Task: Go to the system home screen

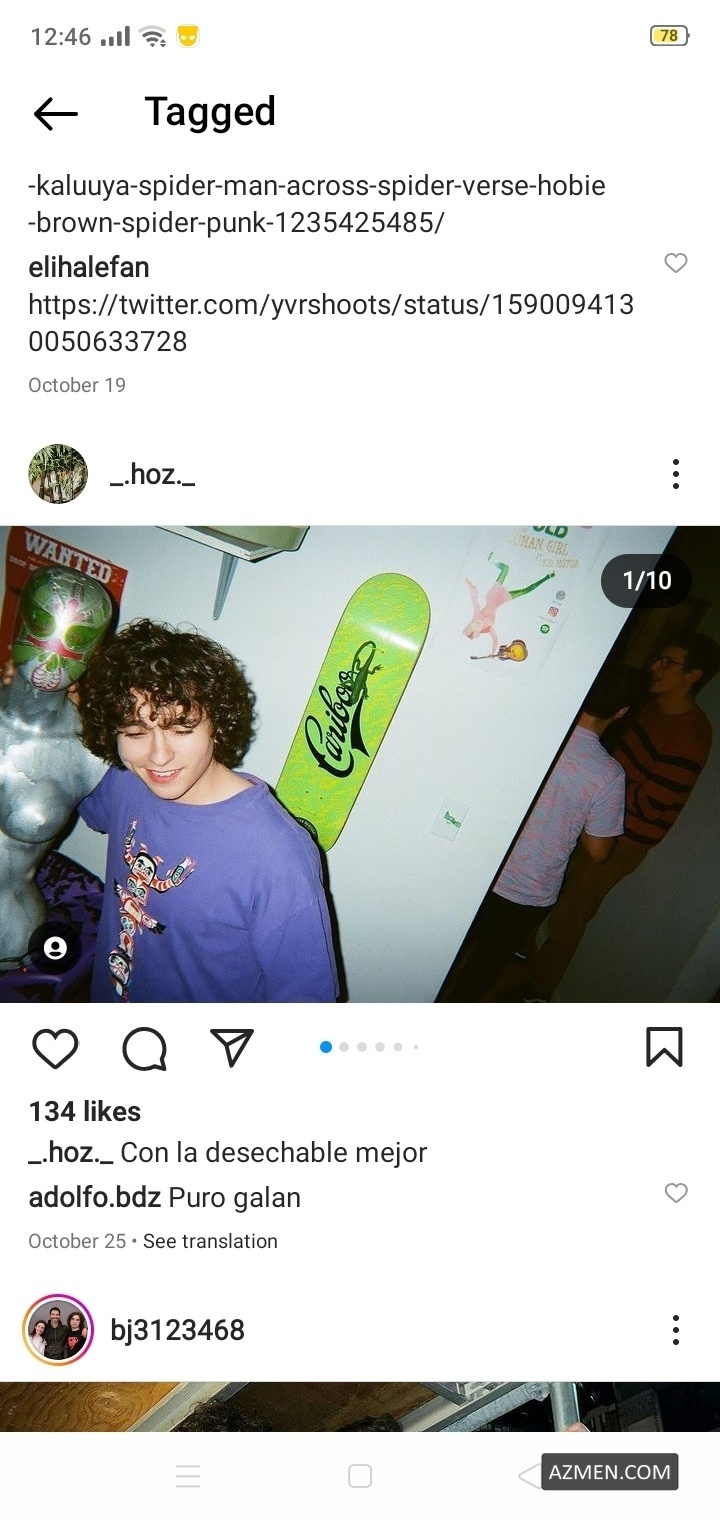Action: 360,1476
